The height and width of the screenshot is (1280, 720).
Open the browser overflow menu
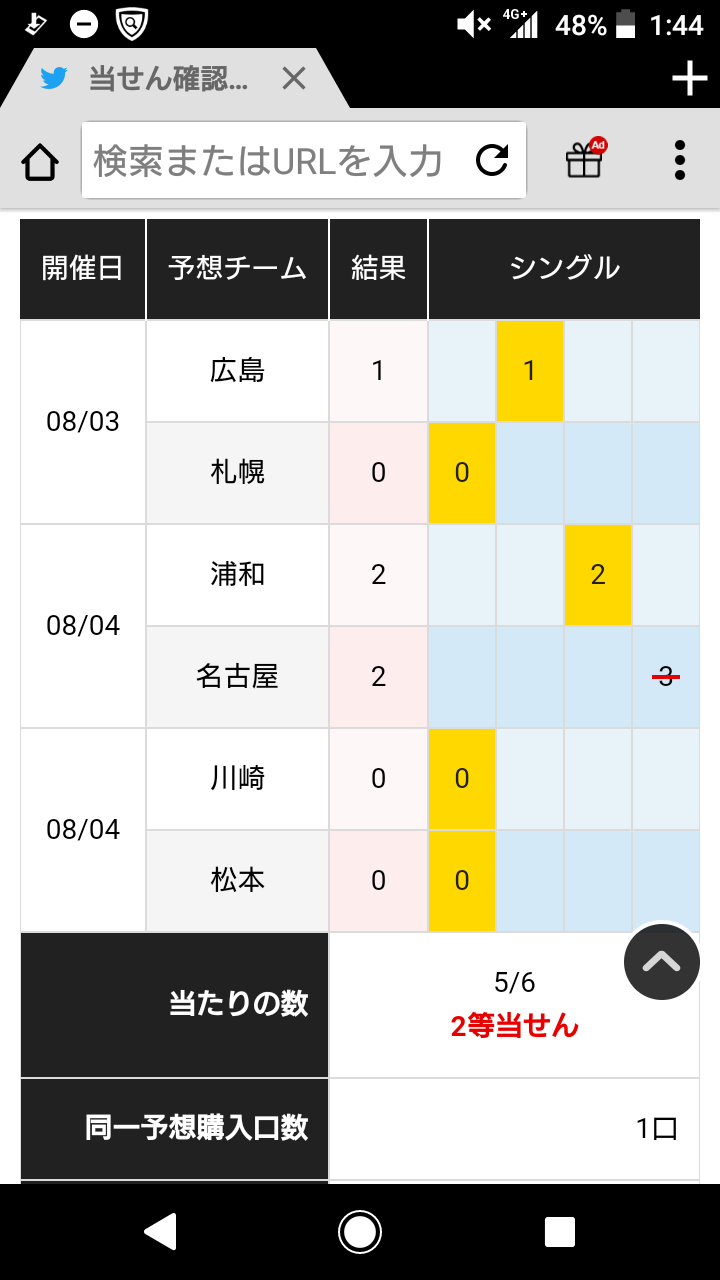(x=680, y=160)
